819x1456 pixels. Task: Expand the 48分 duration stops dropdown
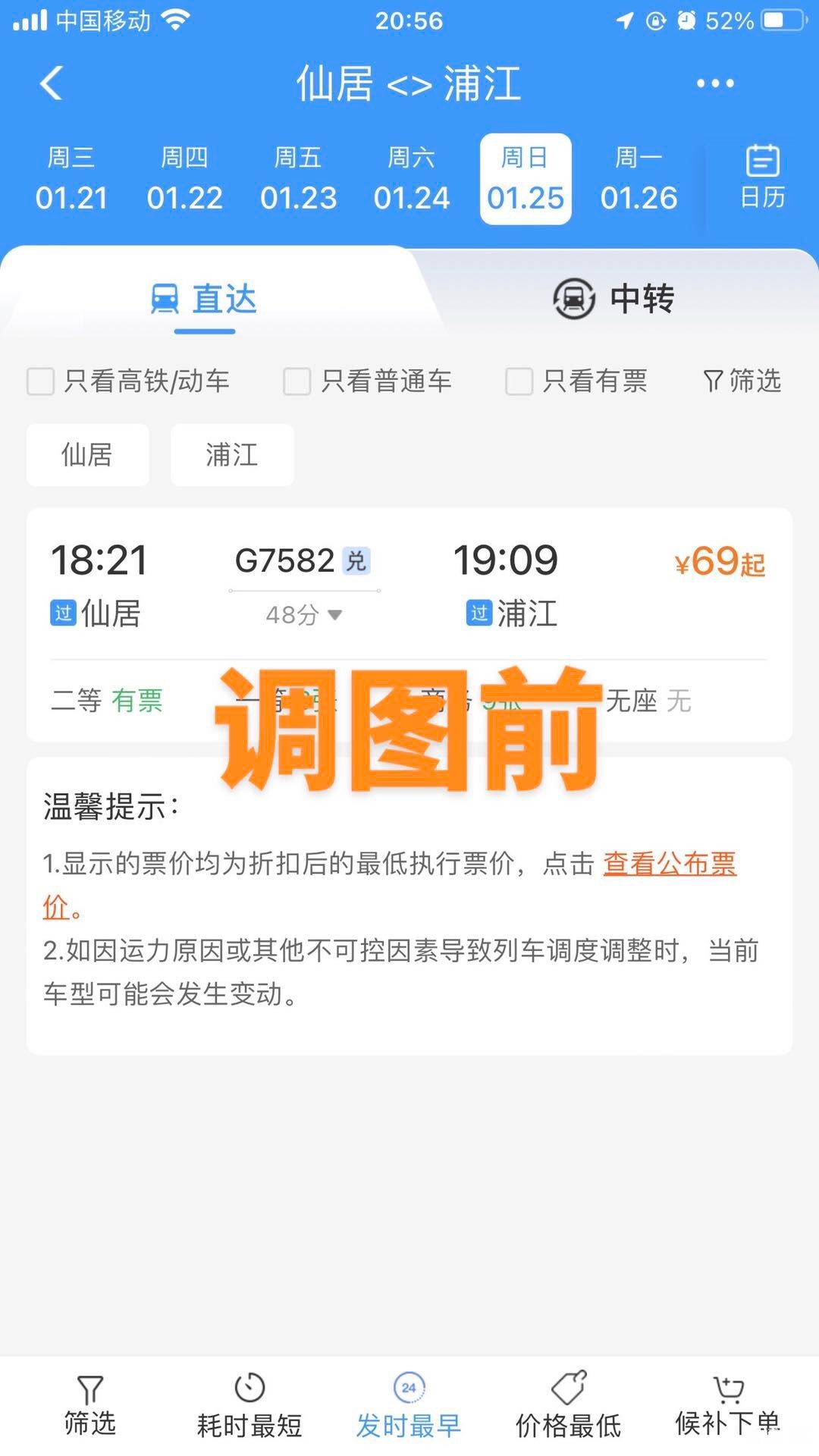point(304,614)
